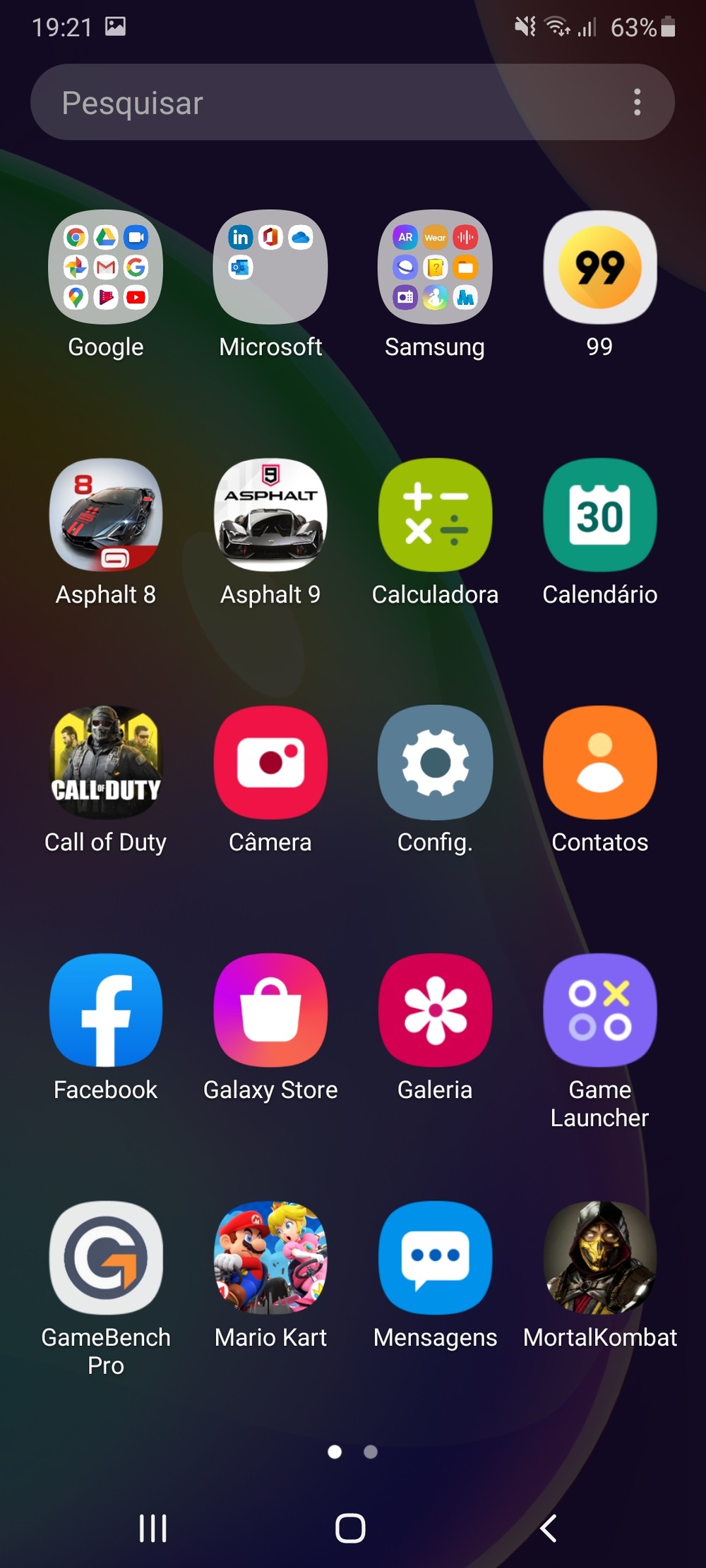
Task: Start Asphalt 9
Action: coord(270,515)
